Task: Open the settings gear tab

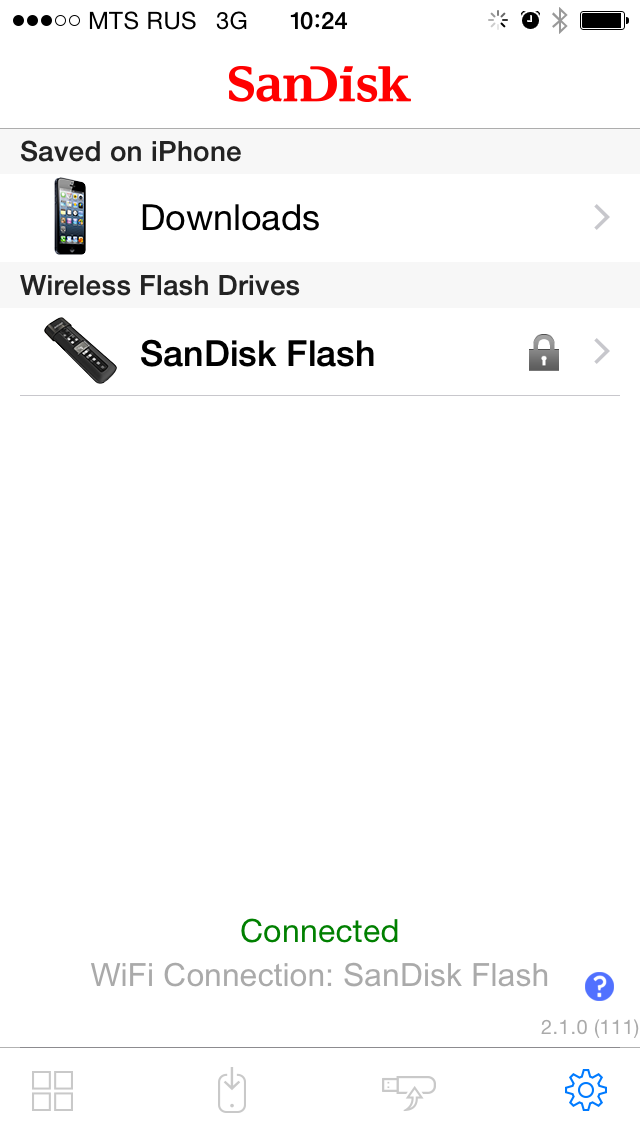Action: tap(586, 1090)
